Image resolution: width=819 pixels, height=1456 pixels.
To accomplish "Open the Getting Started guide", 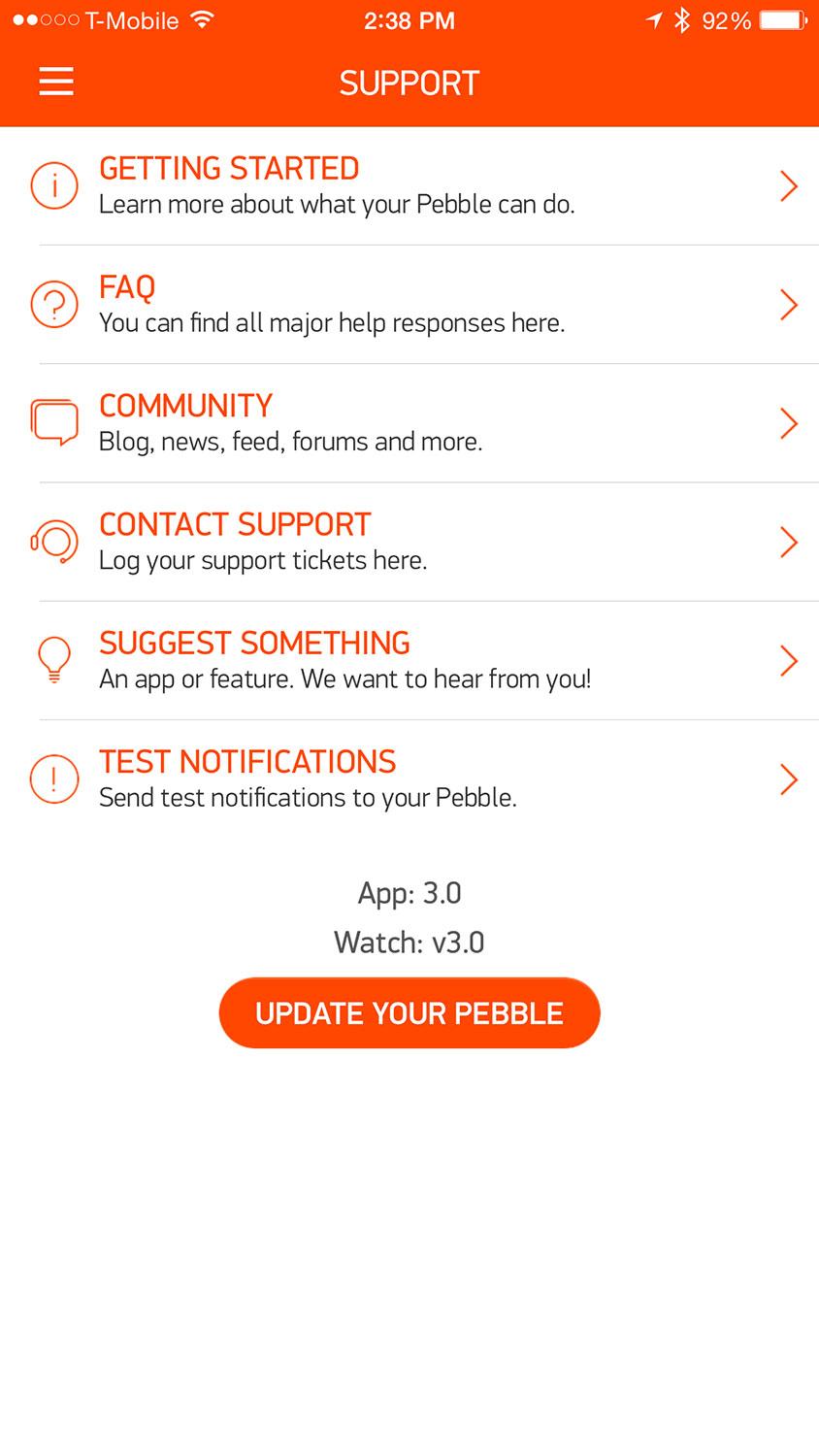I will 409,185.
